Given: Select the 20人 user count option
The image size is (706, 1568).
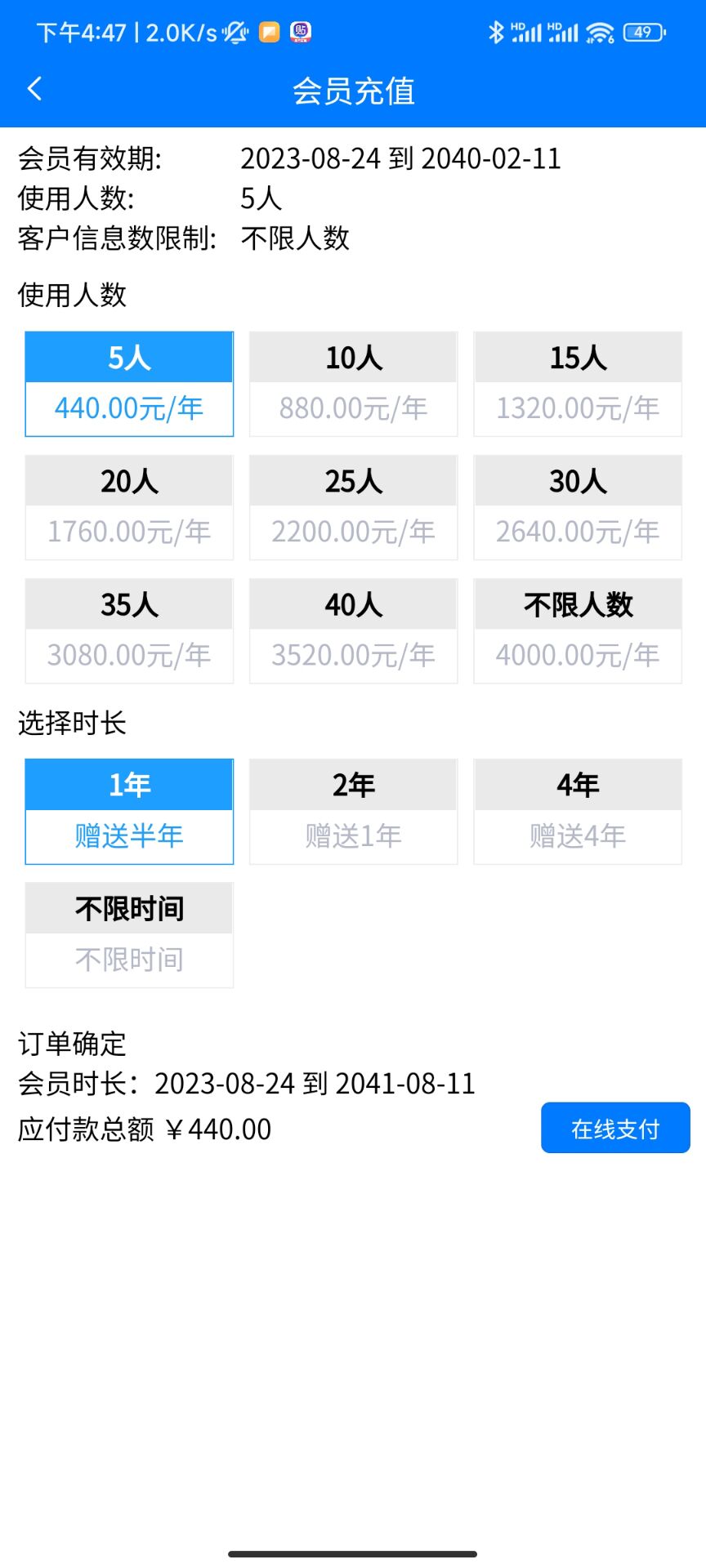Looking at the screenshot, I should pyautogui.click(x=128, y=506).
